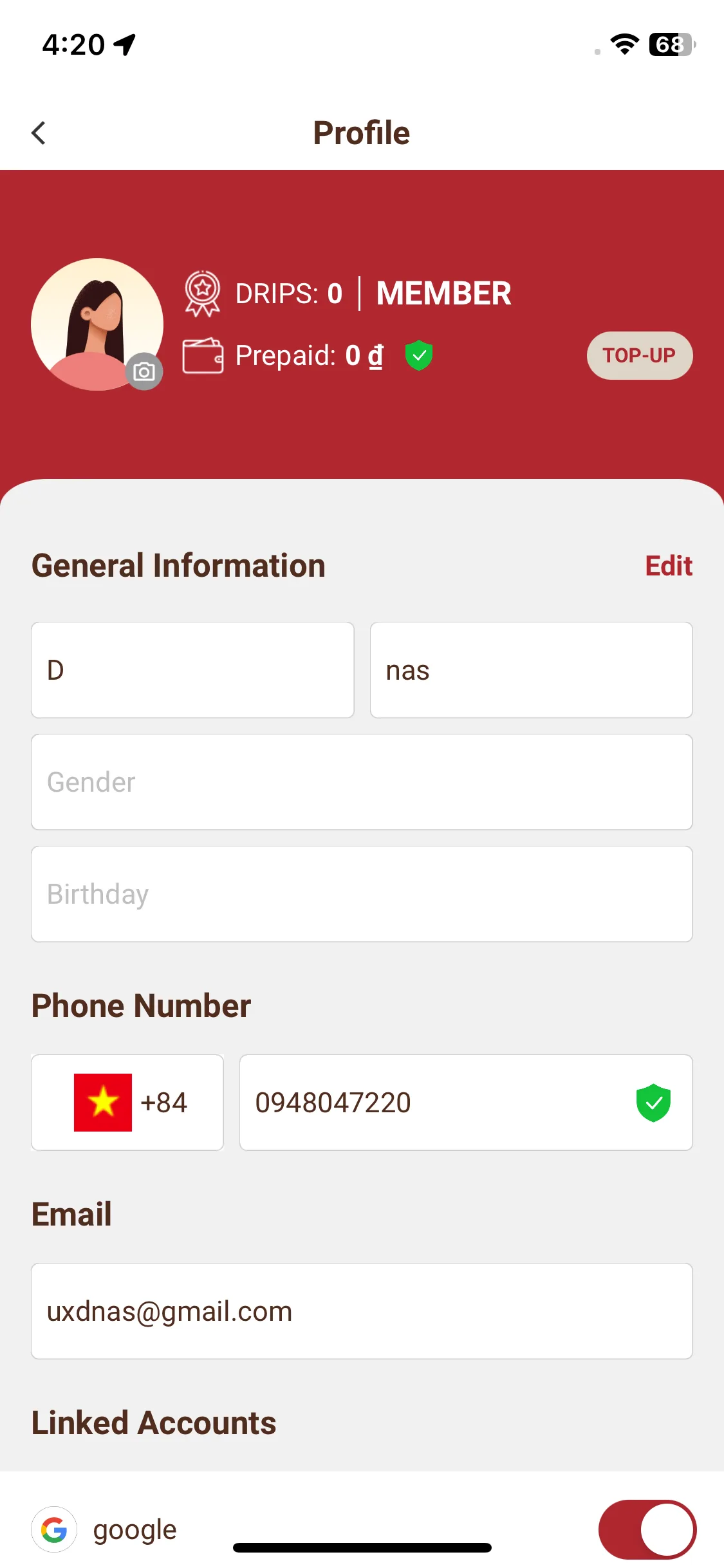Tap the email field uxdnas@gmail.com
Viewport: 724px width, 1568px height.
click(x=362, y=1311)
